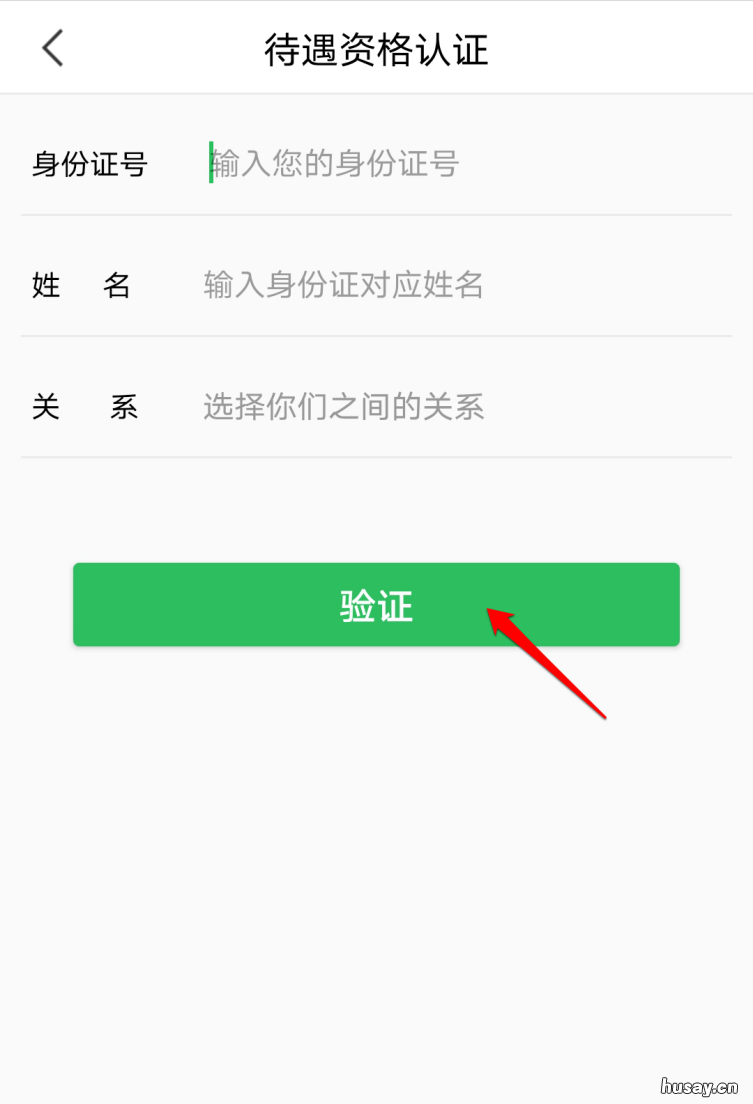Image resolution: width=753 pixels, height=1104 pixels.
Task: Tap 输入身份证对应姓名 name field
Action: (x=344, y=285)
